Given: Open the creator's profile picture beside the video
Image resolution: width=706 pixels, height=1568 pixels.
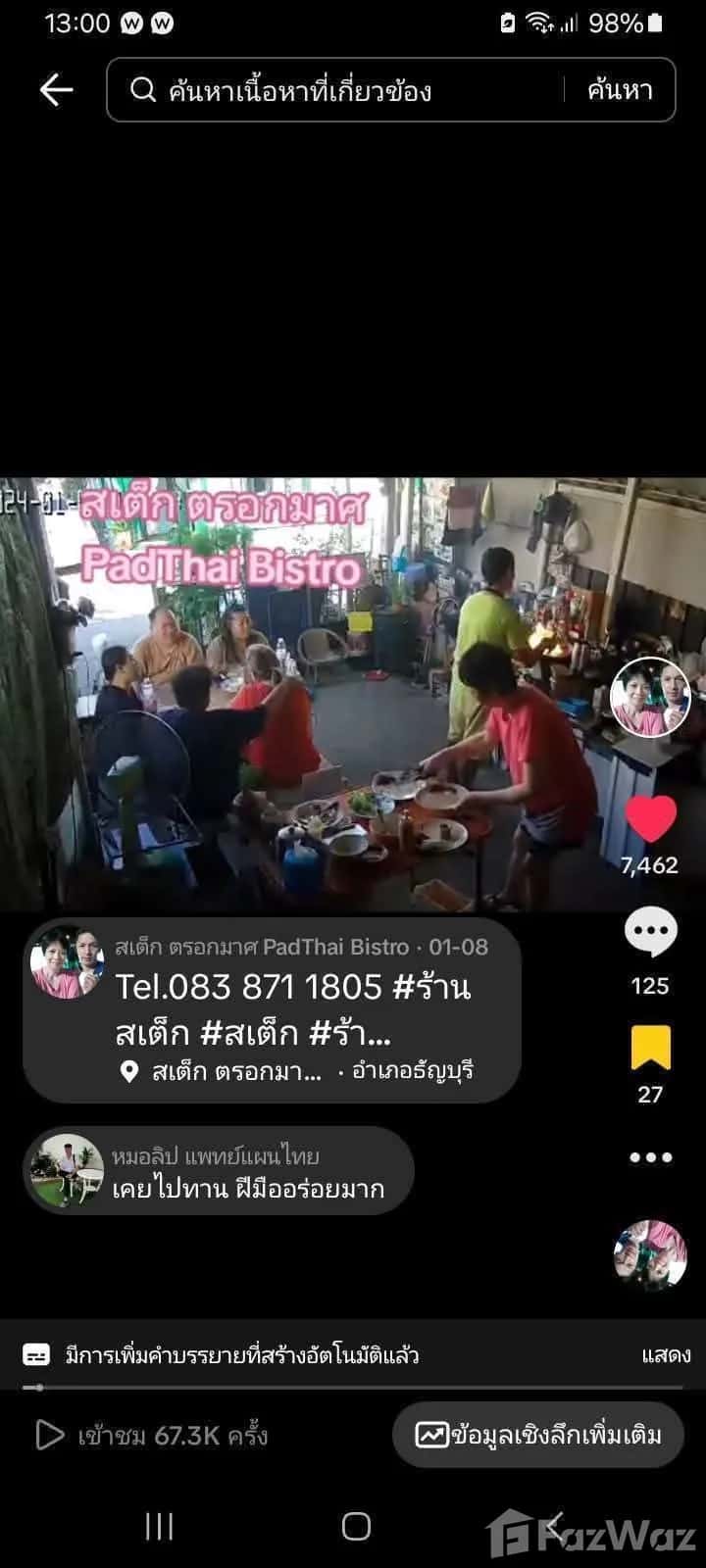Looking at the screenshot, I should [x=650, y=697].
